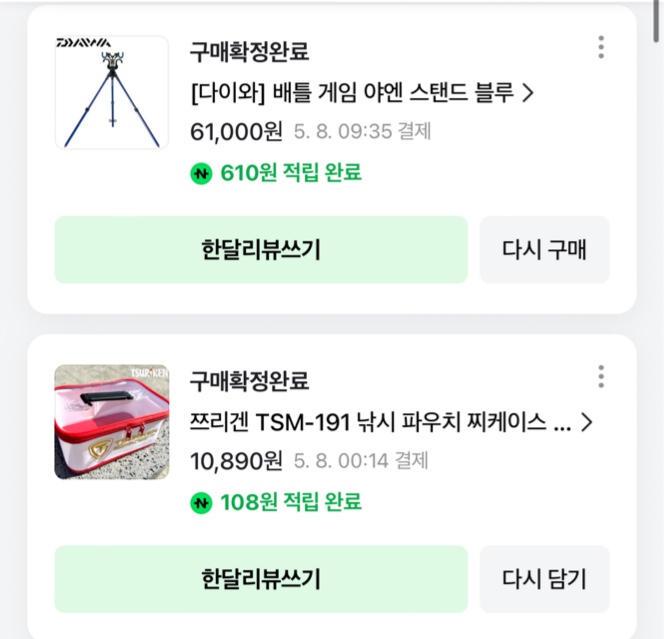Screen dimensions: 664x639
Task: View the Daiwa stand product image
Action: 111,93
